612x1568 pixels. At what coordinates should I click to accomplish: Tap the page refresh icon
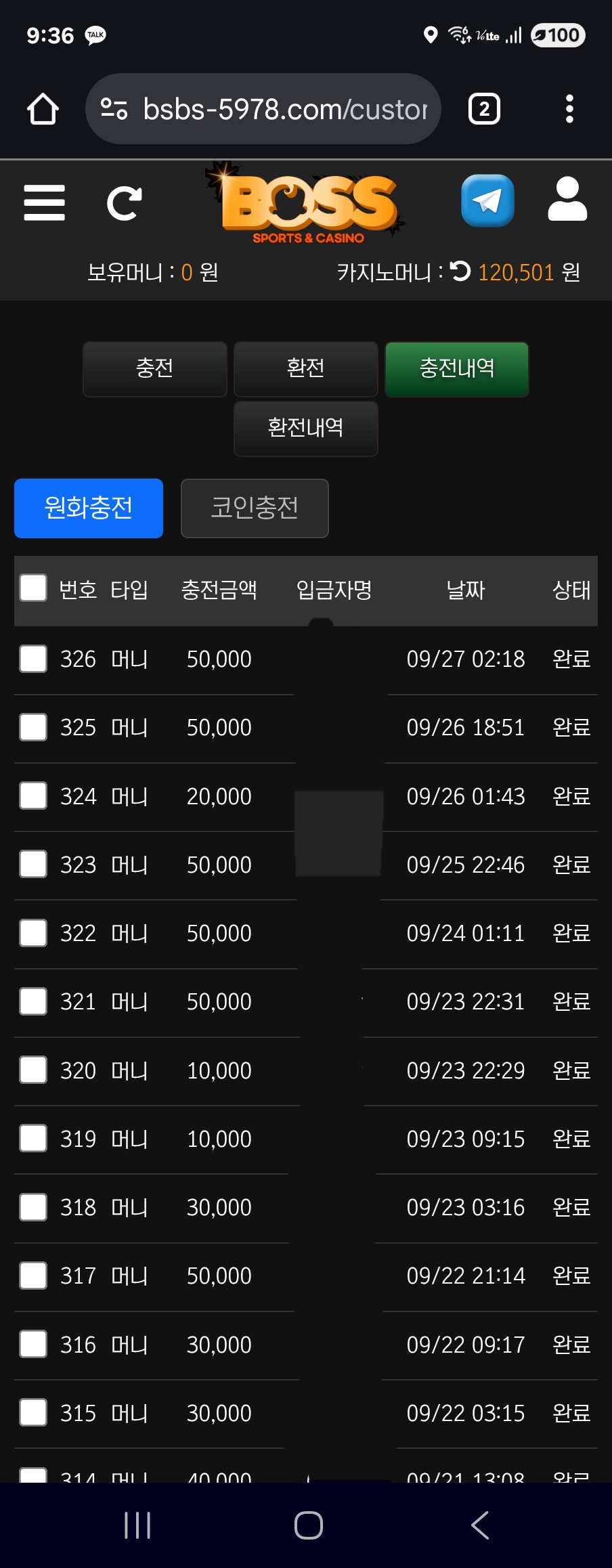[x=125, y=203]
